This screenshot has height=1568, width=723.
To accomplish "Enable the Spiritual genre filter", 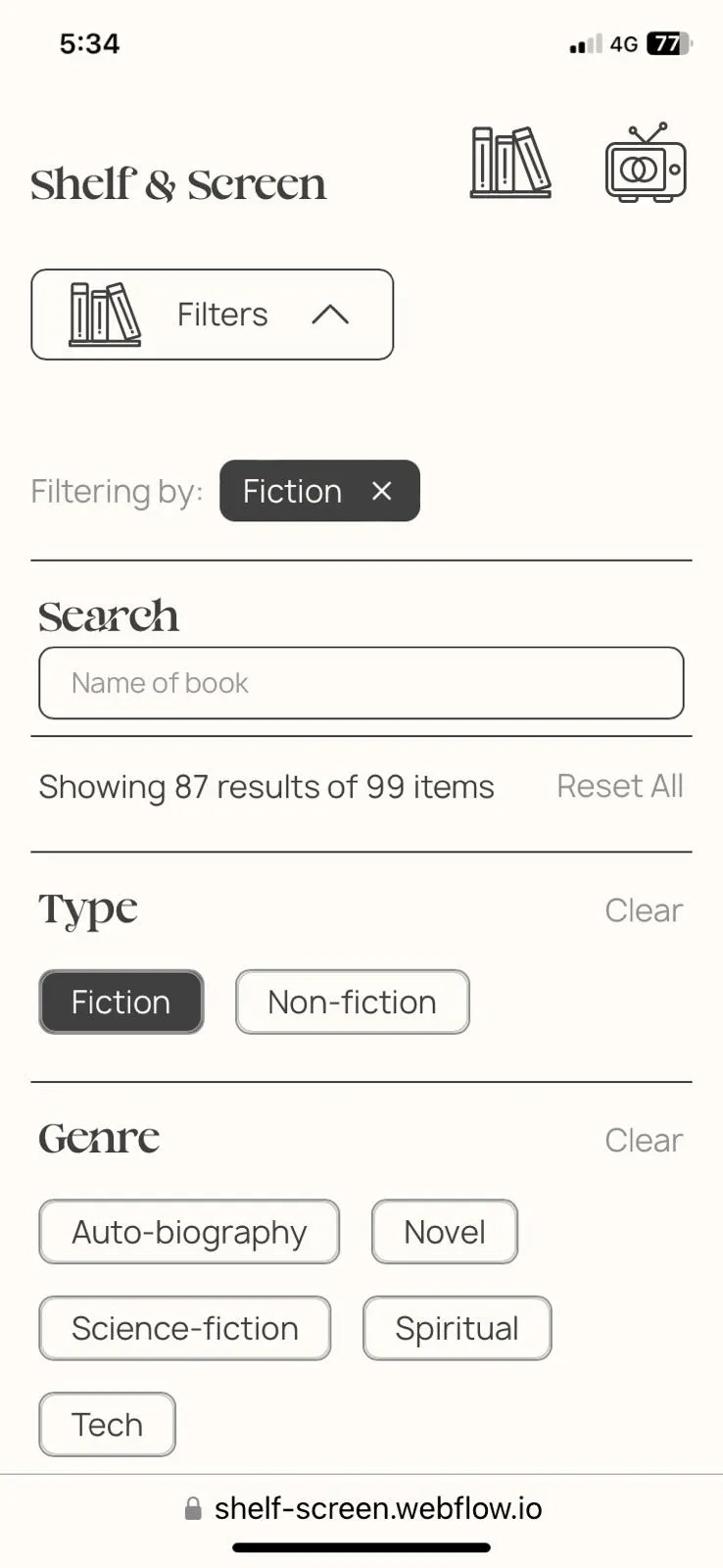I will (457, 1328).
